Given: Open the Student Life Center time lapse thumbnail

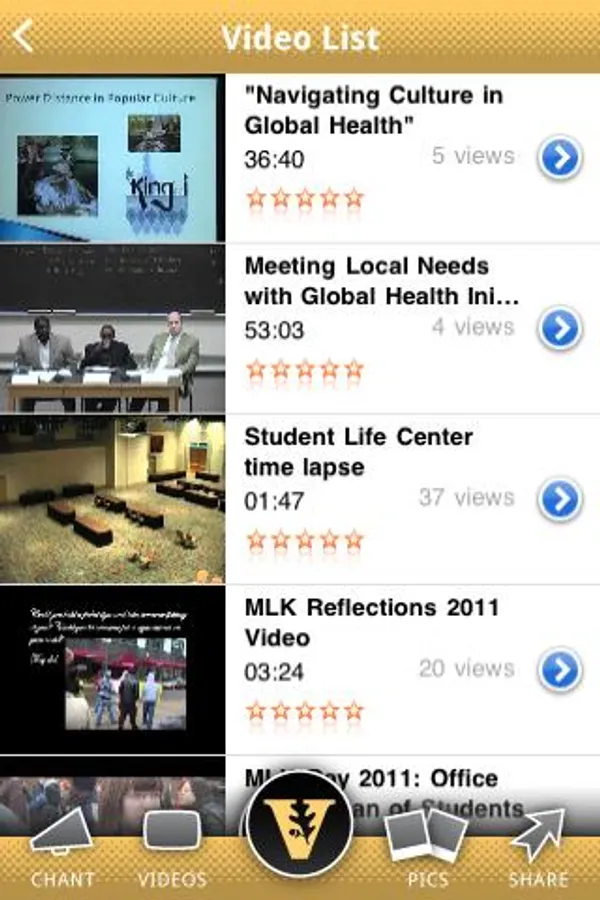Looking at the screenshot, I should pyautogui.click(x=112, y=499).
